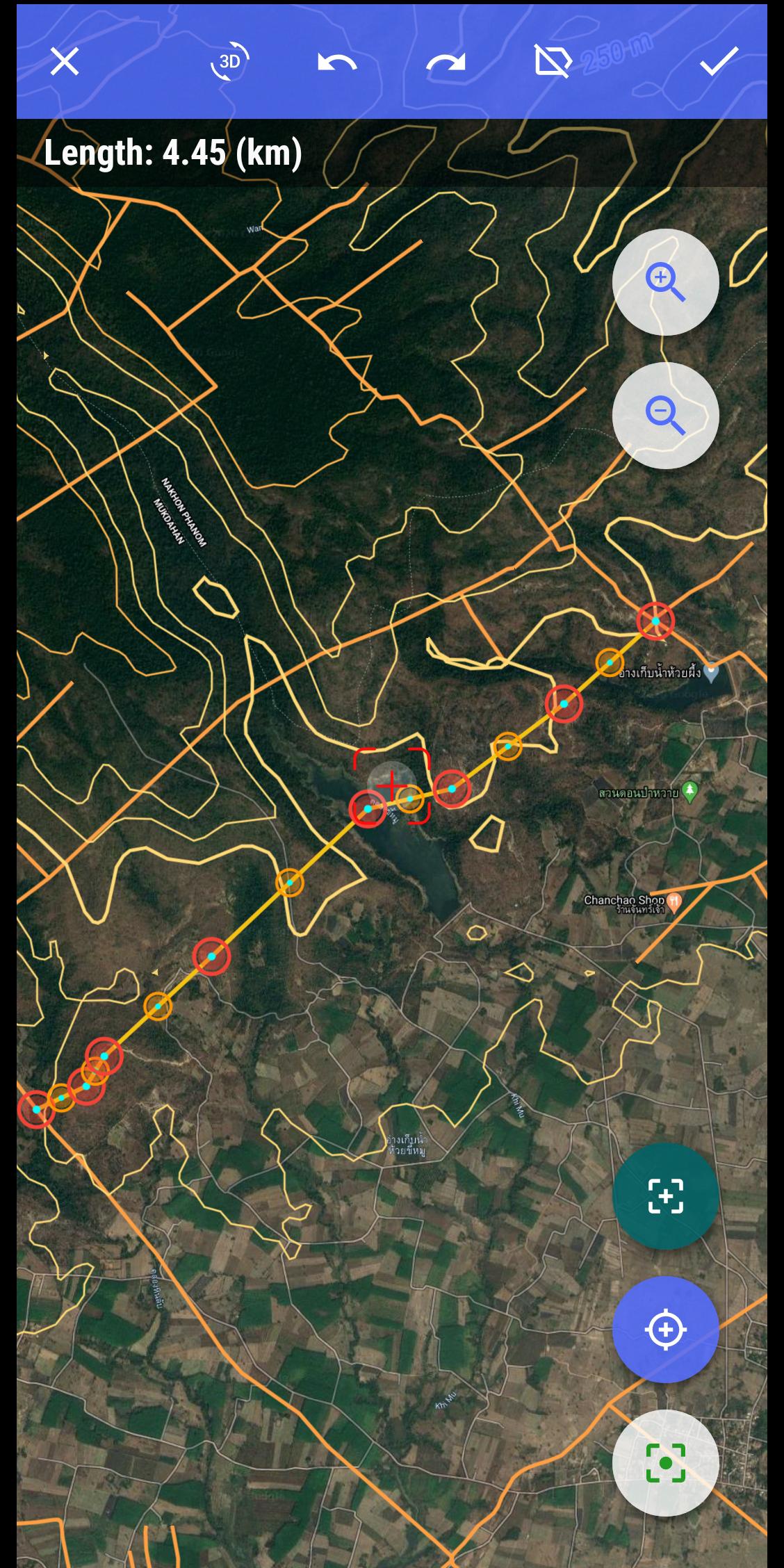The height and width of the screenshot is (1568, 784).
Task: Add a point at the crosshair
Action: [665, 1196]
